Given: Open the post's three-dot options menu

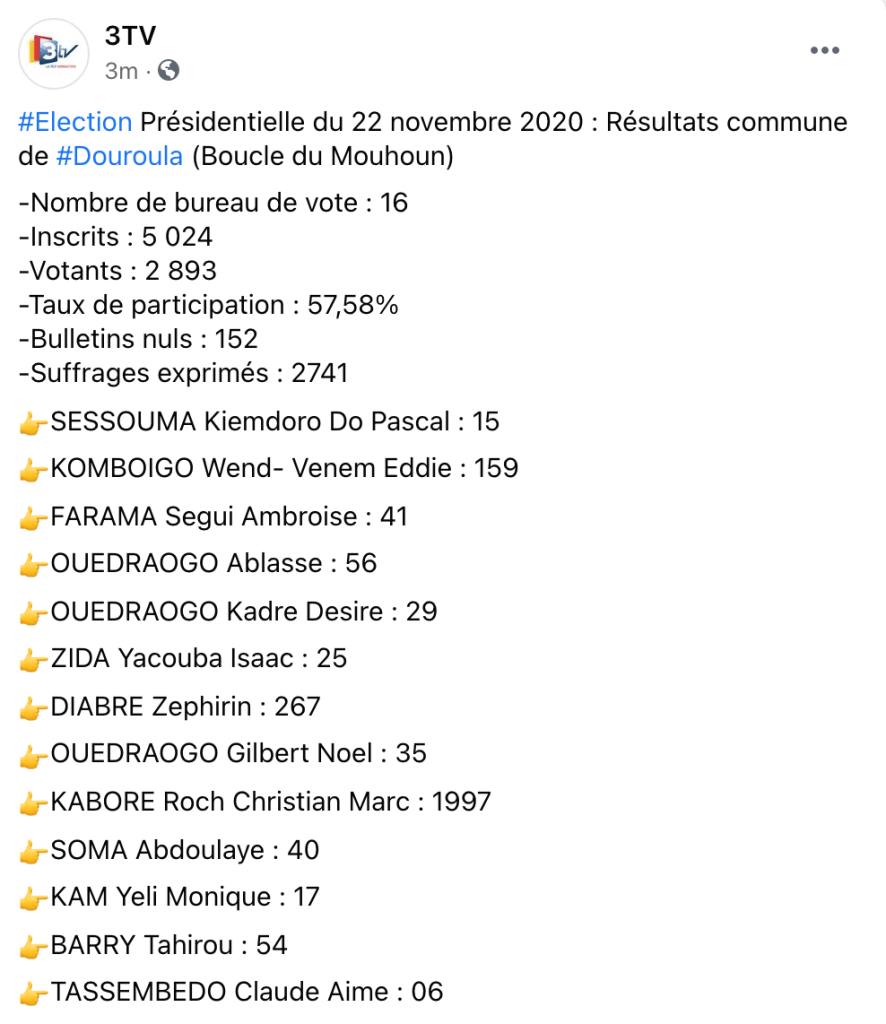Looking at the screenshot, I should coord(824,50).
